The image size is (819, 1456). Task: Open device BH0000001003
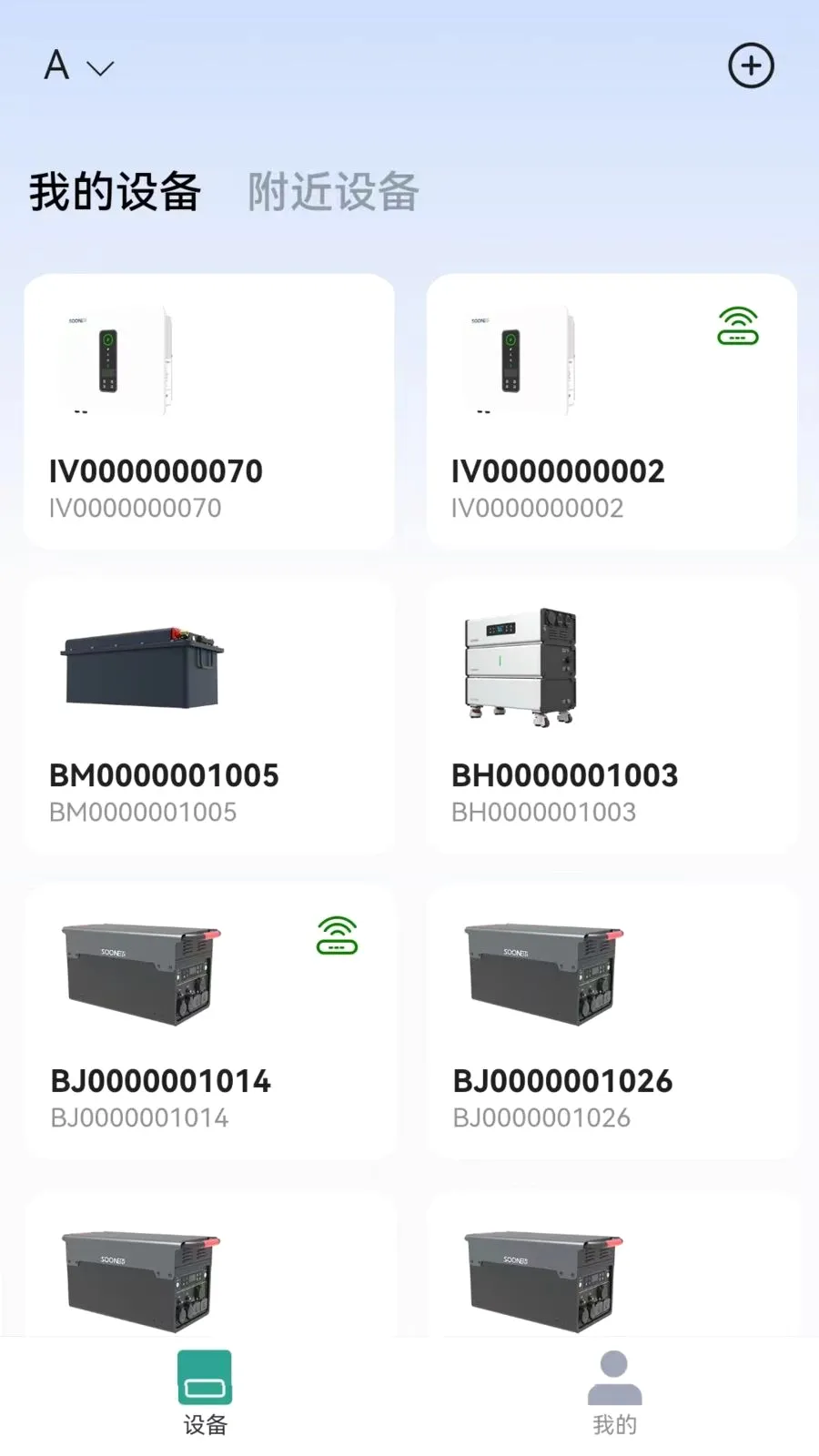click(x=612, y=716)
